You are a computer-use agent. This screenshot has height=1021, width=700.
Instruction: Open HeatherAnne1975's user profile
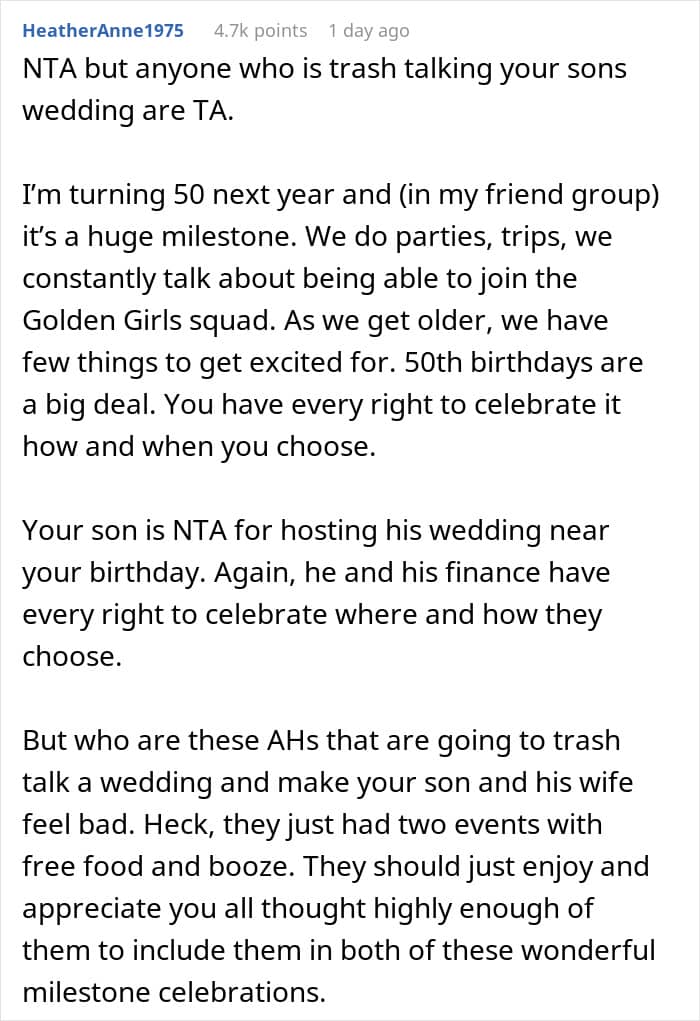103,31
